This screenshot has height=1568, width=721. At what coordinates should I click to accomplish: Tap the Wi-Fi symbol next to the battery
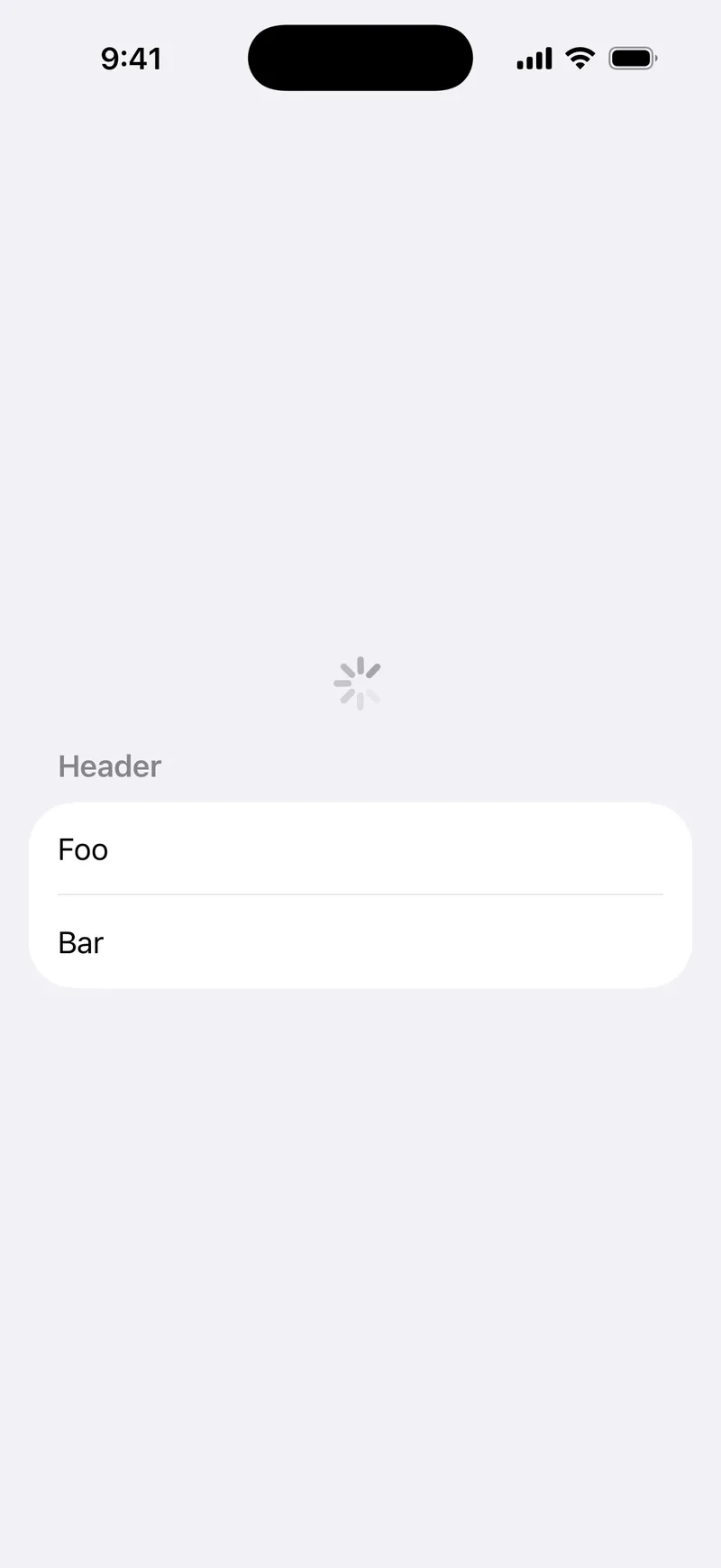(580, 57)
